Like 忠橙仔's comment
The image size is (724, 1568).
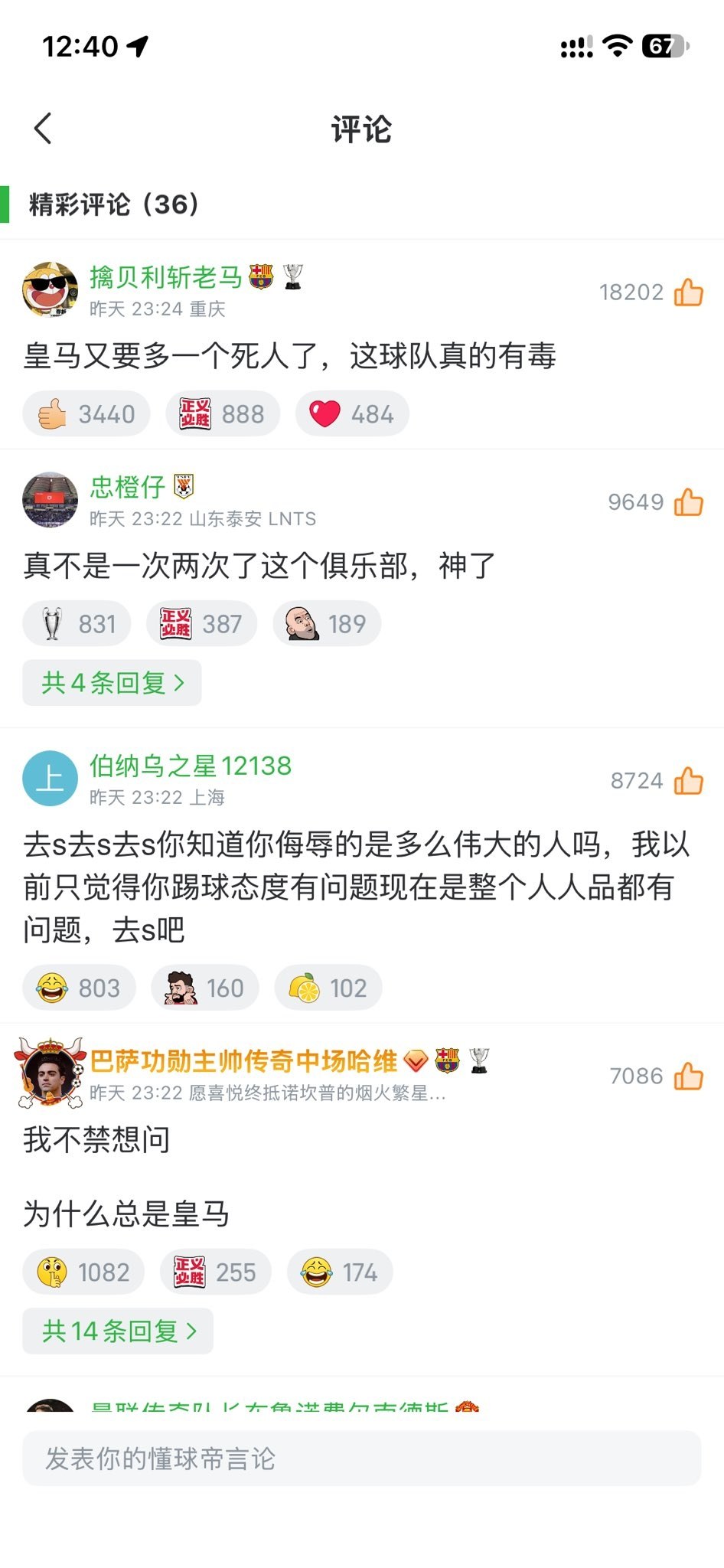click(x=689, y=502)
